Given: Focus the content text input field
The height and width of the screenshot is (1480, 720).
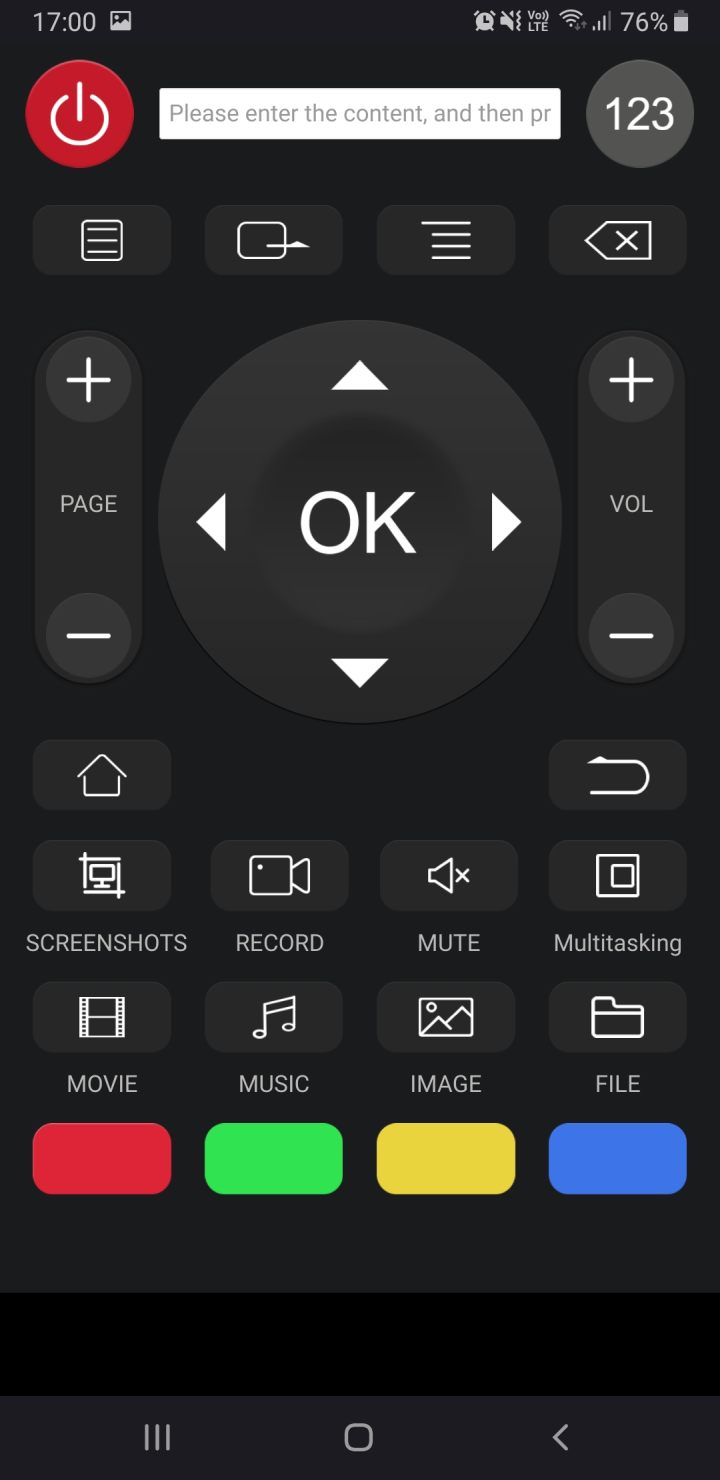Looking at the screenshot, I should tap(360, 114).
